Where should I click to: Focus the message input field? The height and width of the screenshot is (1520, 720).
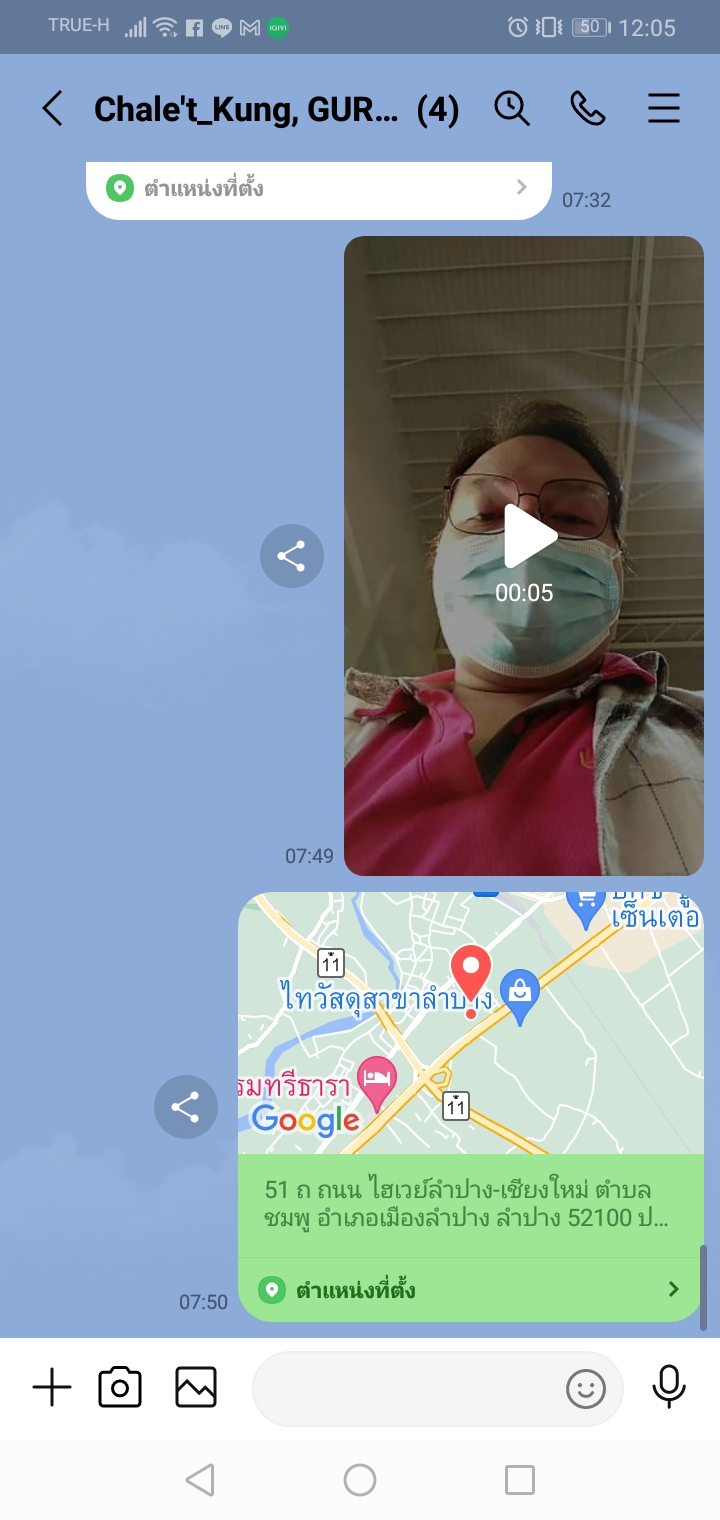(405, 1388)
